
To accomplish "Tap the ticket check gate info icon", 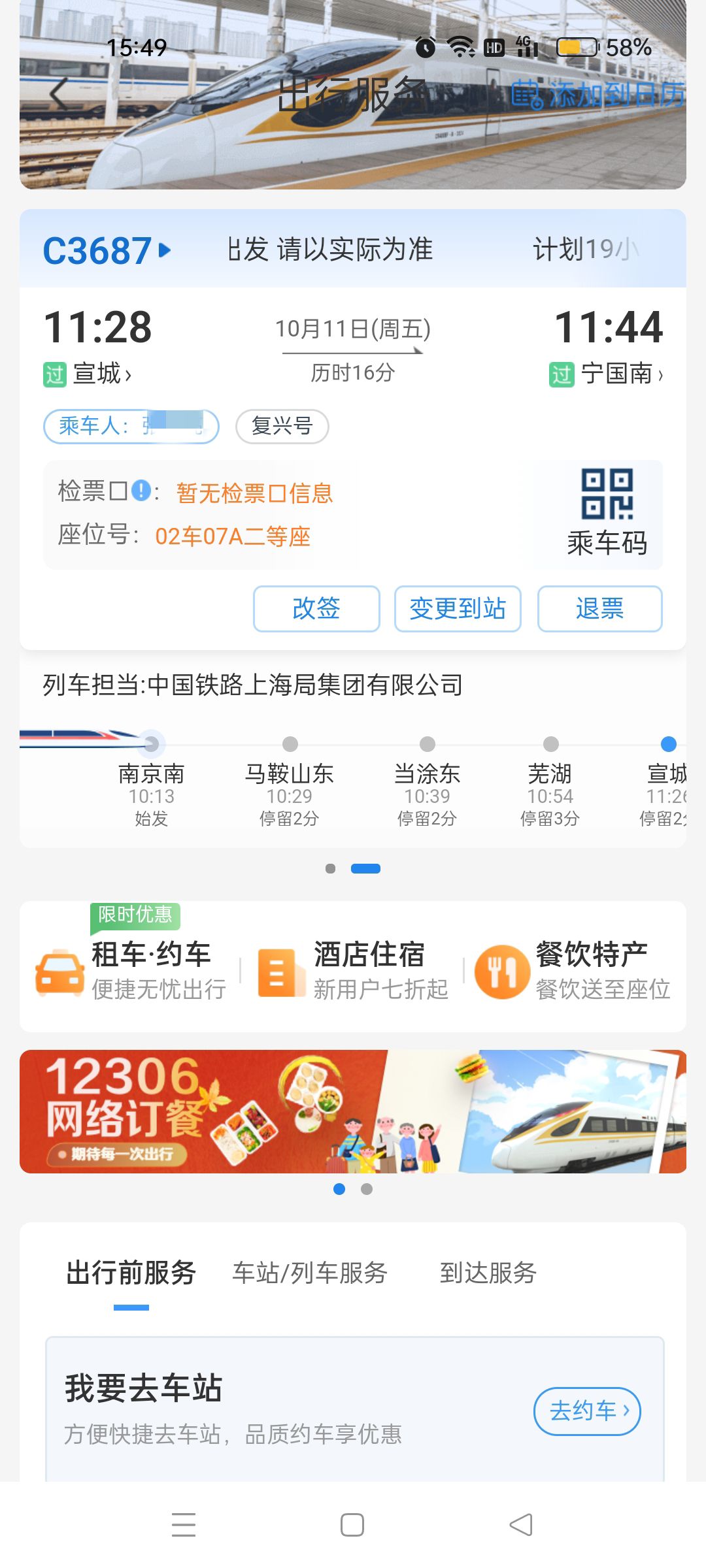I will click(141, 490).
